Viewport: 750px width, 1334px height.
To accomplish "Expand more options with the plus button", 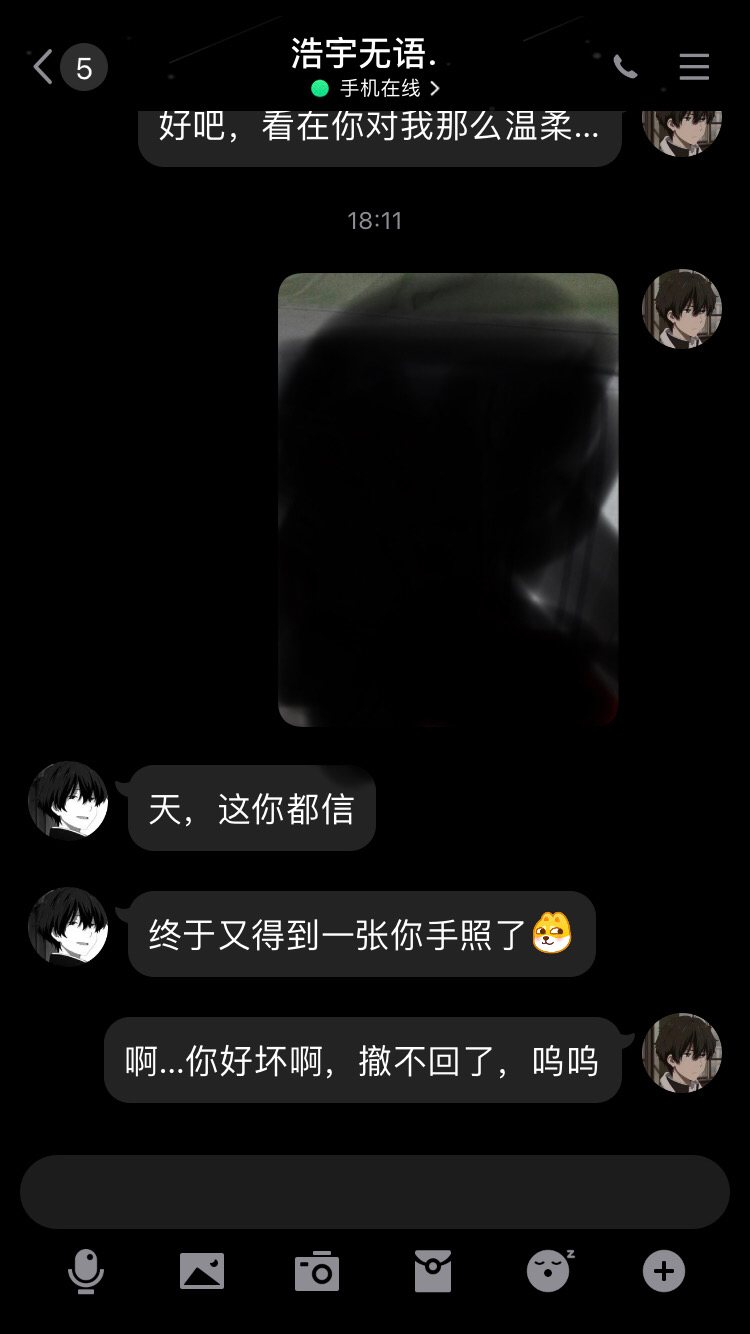I will [664, 1272].
